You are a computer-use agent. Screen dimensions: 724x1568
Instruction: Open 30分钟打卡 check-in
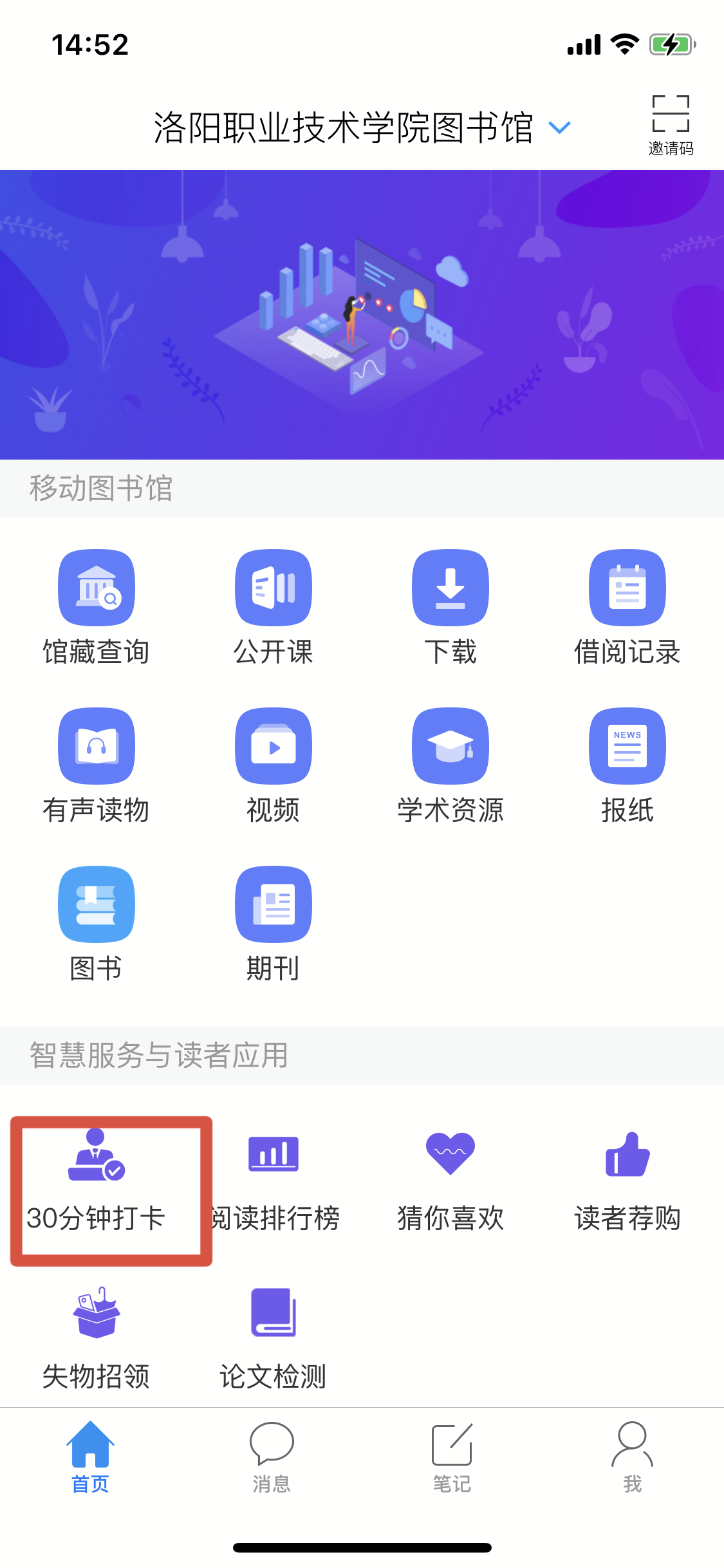(97, 1181)
